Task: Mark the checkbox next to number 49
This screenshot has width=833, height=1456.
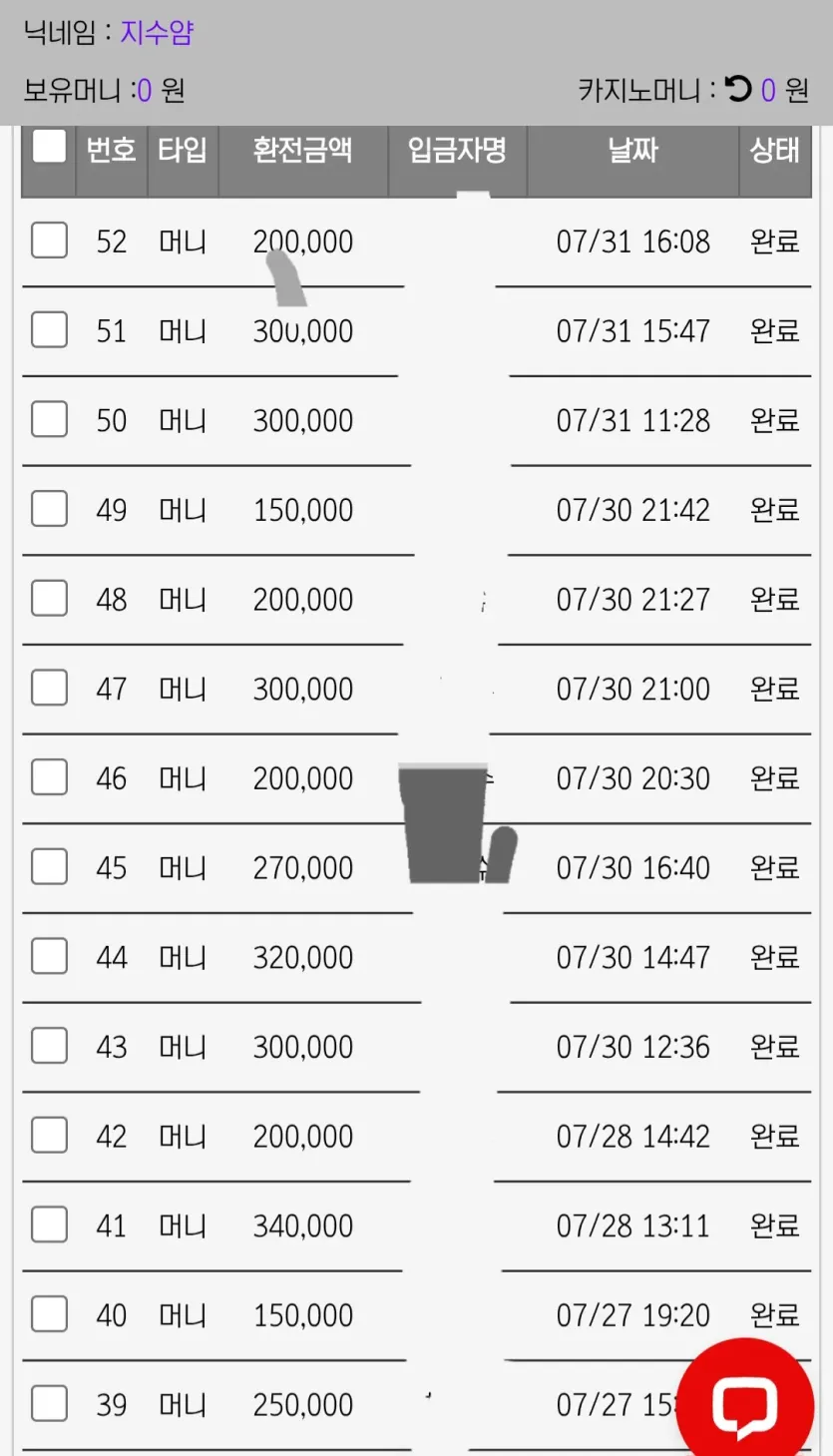Action: [x=49, y=509]
